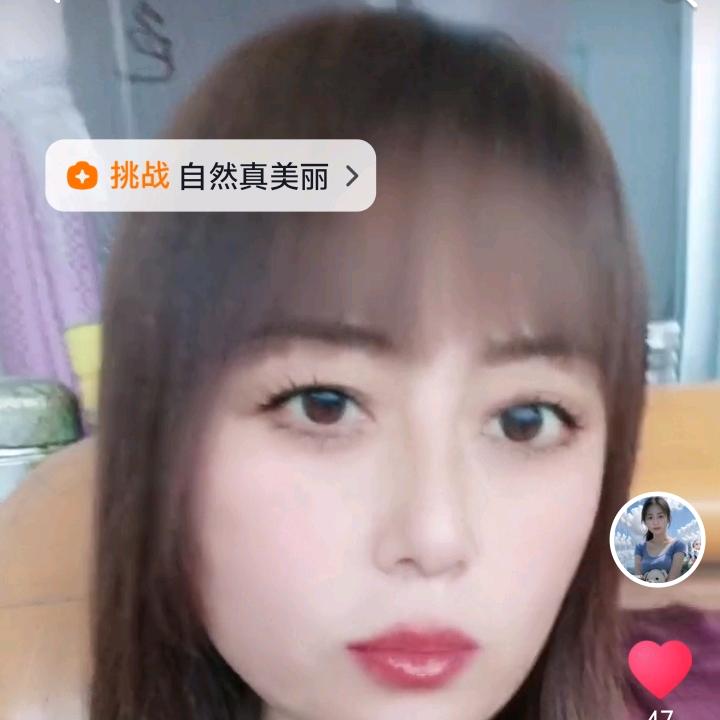Image resolution: width=720 pixels, height=720 pixels.
Task: Like this video with the heart
Action: tap(659, 669)
